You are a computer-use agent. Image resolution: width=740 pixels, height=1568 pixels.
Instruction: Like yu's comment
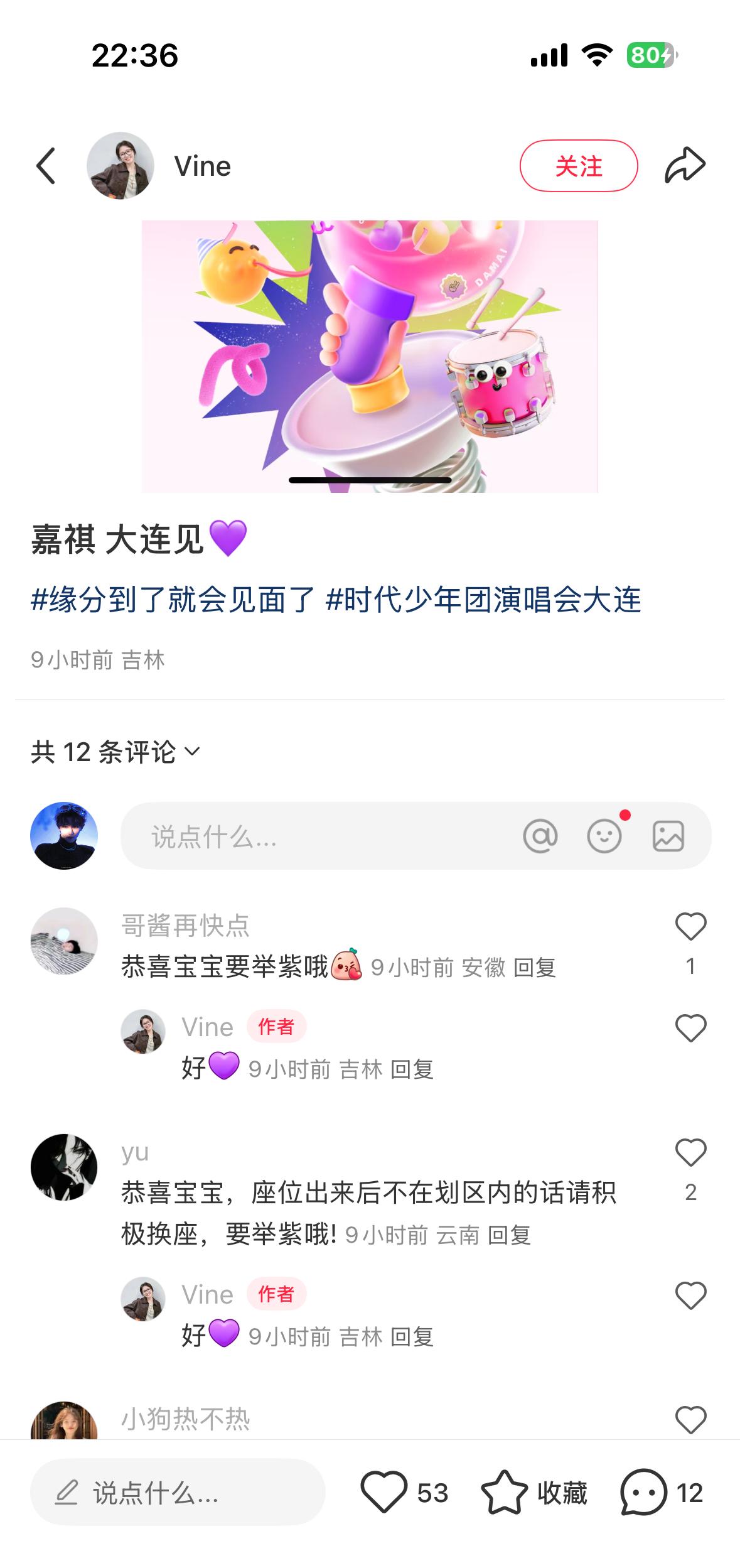(x=690, y=1153)
